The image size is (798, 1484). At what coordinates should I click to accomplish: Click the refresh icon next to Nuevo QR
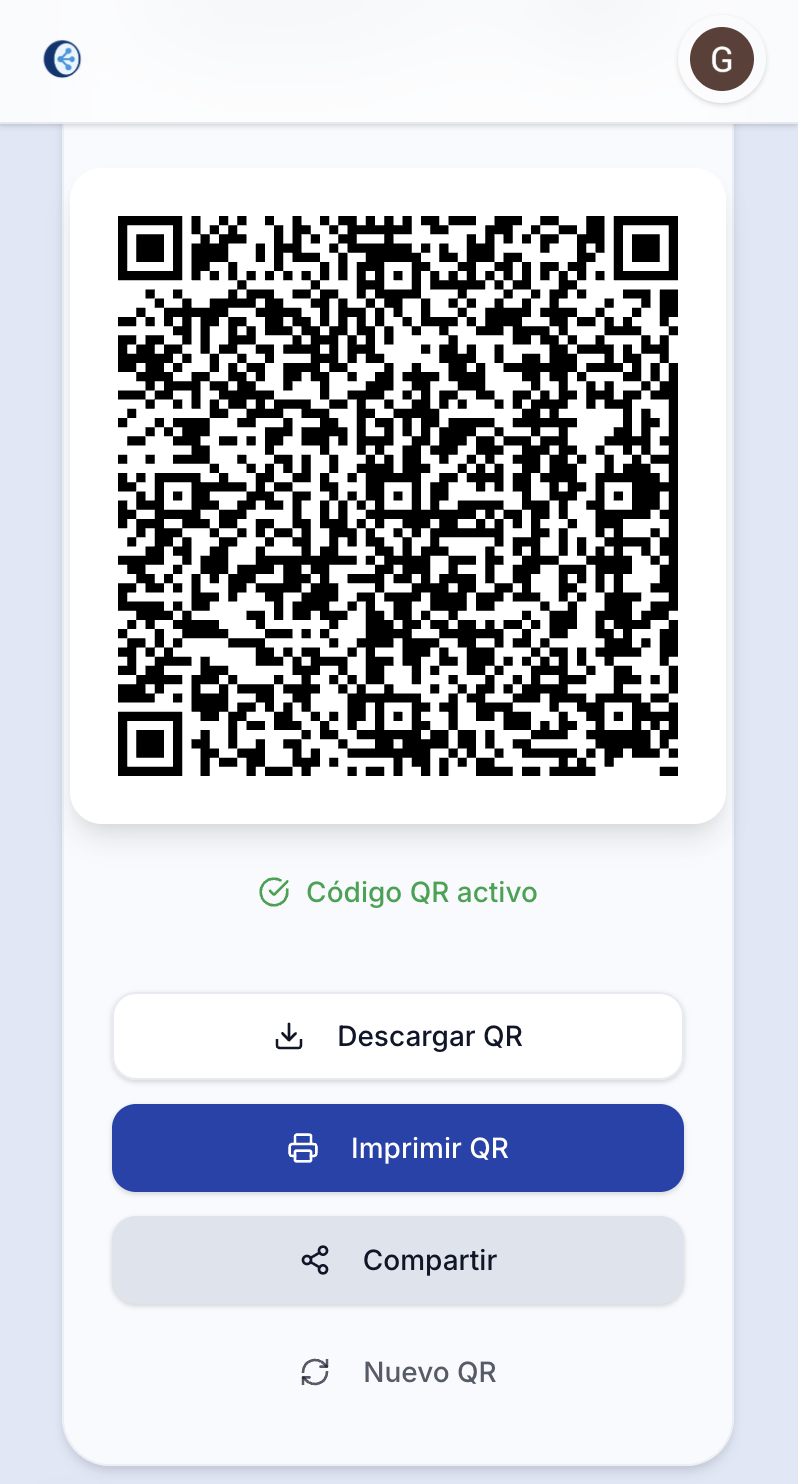pos(314,1372)
